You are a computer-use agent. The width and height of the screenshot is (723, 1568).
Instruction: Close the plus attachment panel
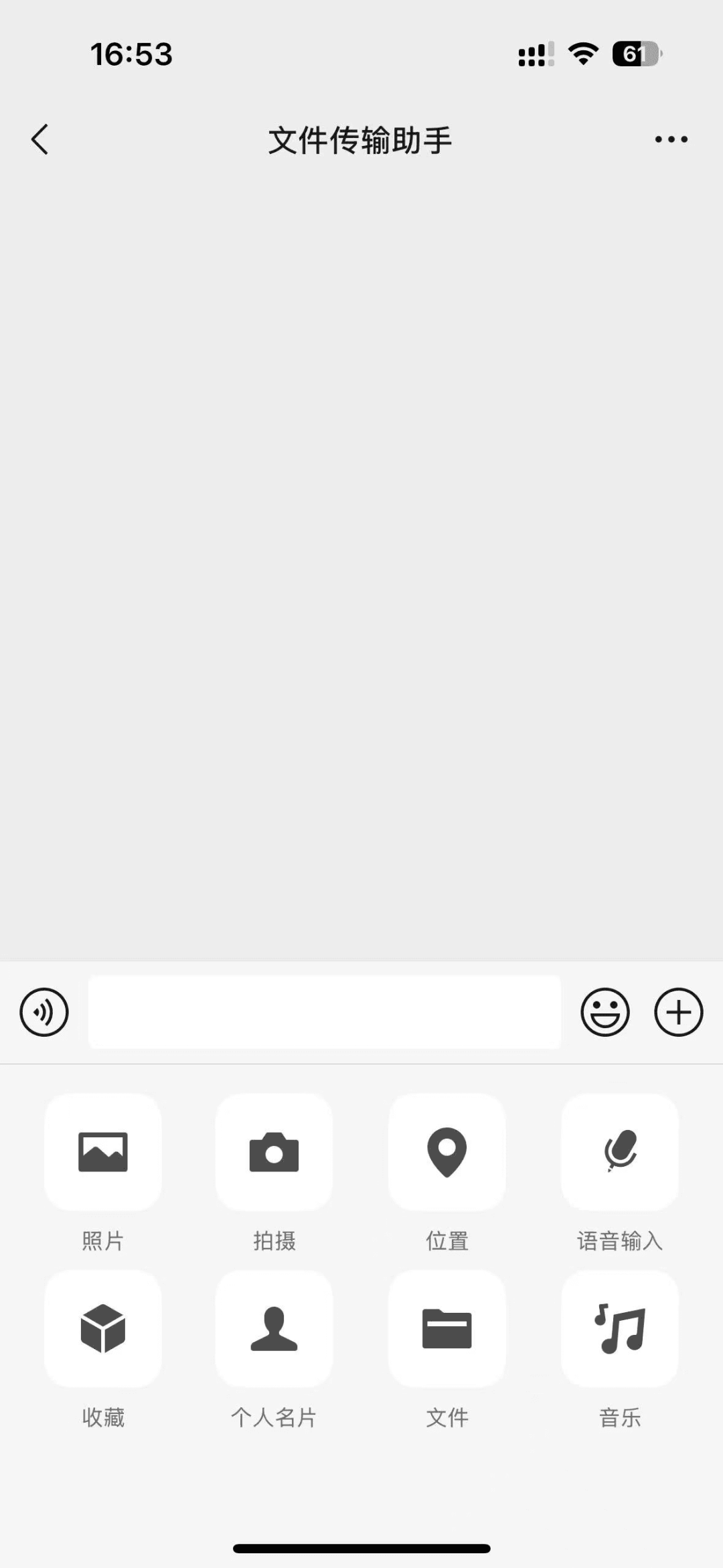coord(679,1012)
